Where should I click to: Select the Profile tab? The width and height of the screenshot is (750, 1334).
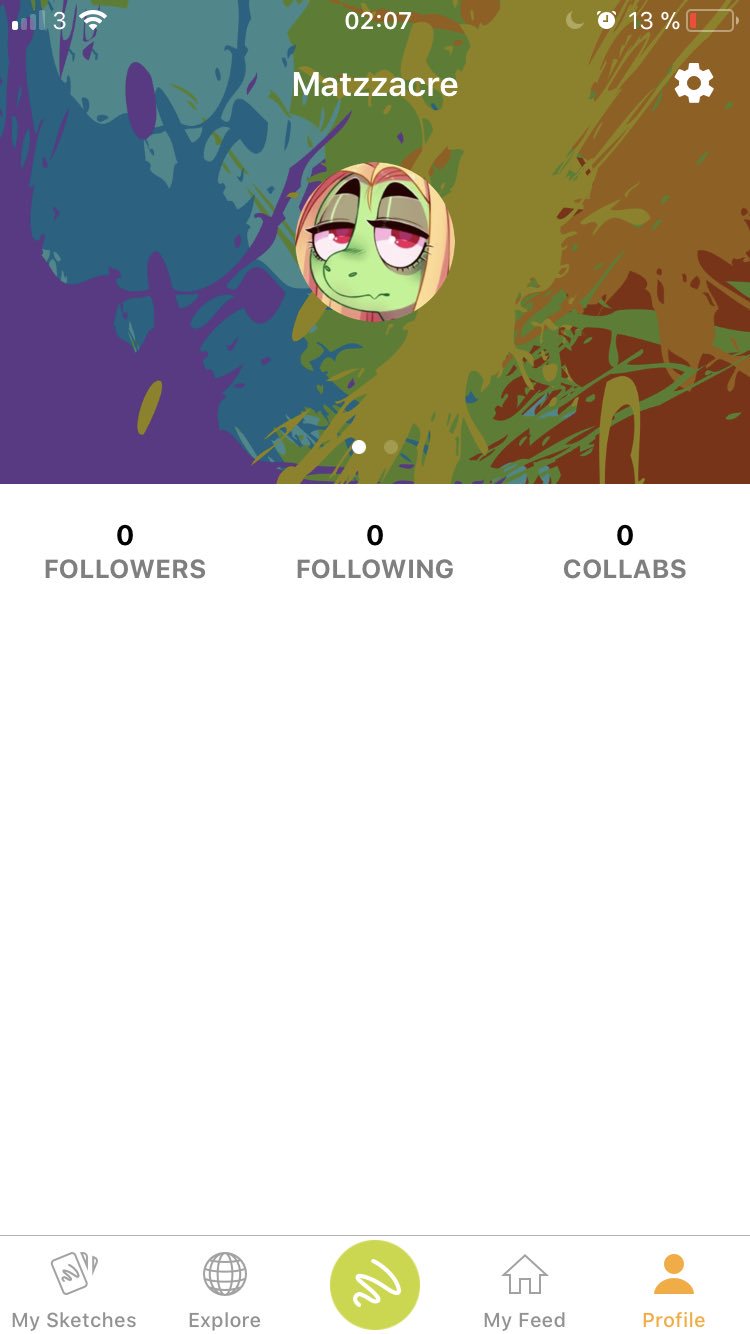coord(673,1288)
